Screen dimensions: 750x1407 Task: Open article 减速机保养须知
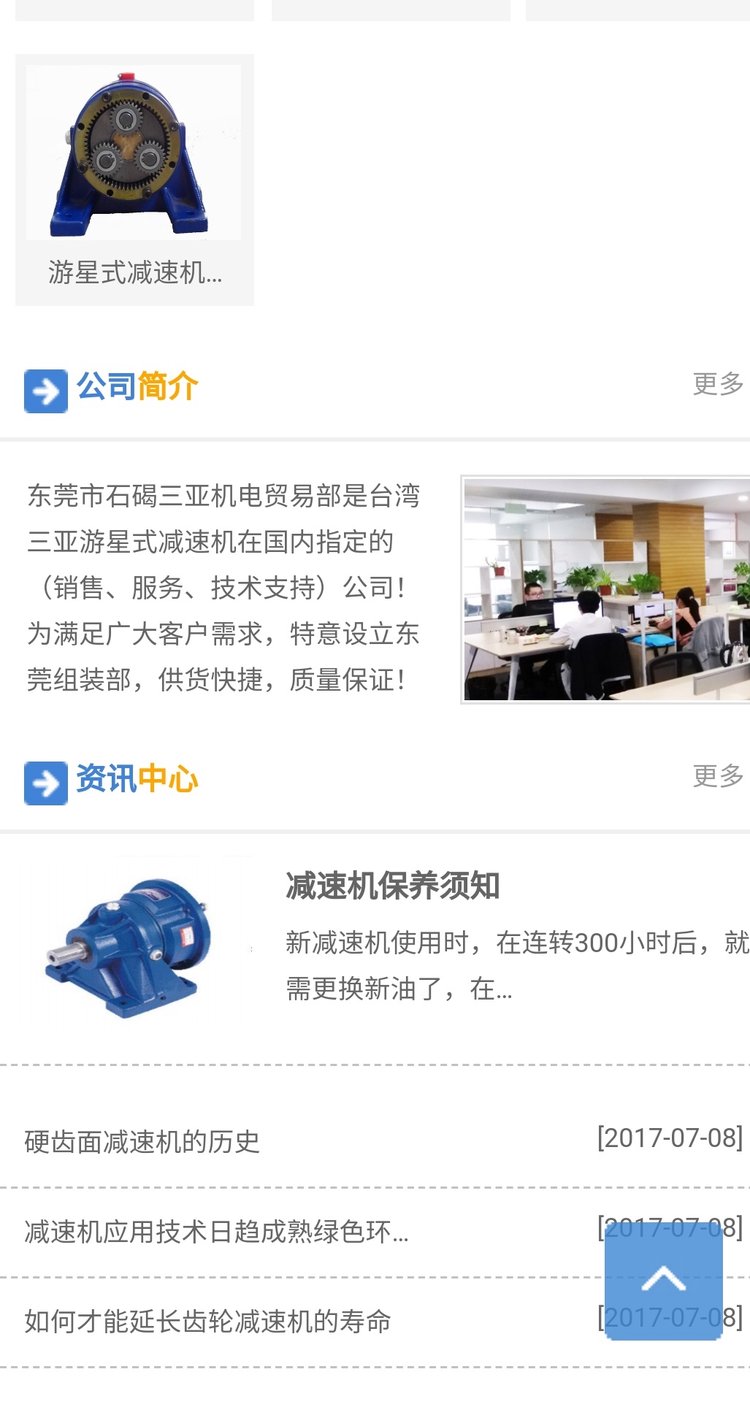tap(392, 886)
